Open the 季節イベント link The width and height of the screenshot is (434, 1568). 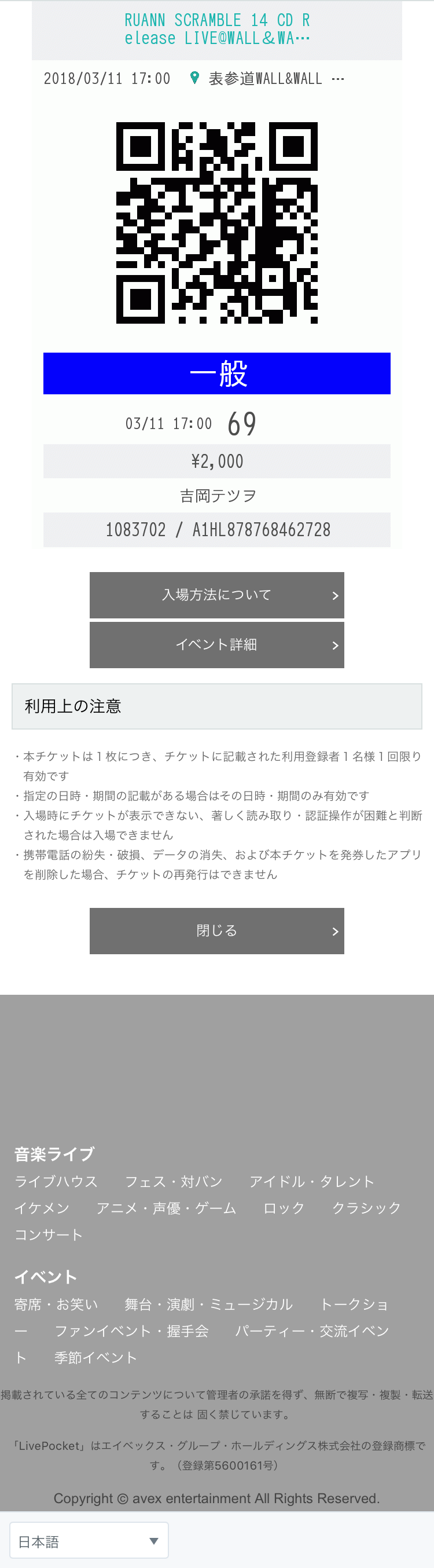click(x=95, y=1357)
